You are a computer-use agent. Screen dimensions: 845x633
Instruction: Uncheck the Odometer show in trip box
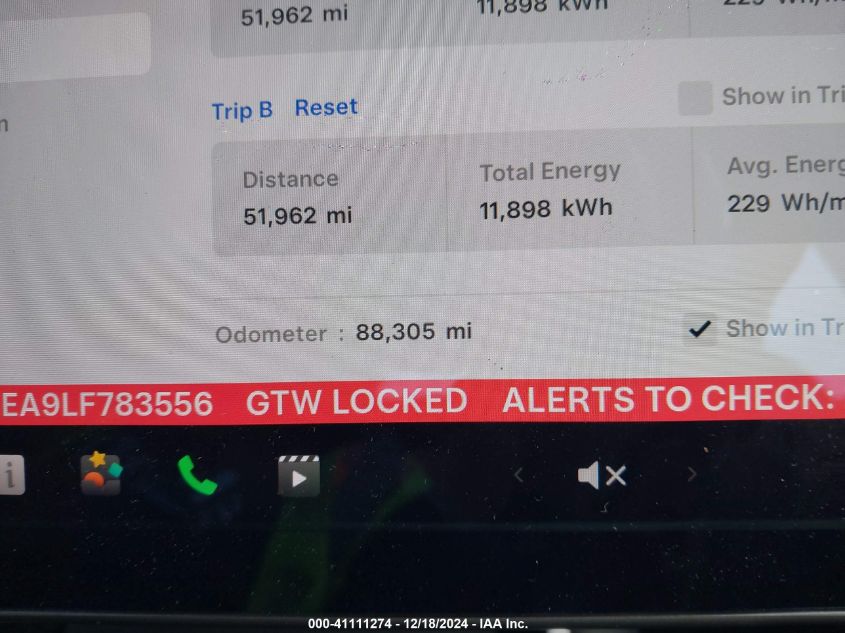tap(700, 329)
